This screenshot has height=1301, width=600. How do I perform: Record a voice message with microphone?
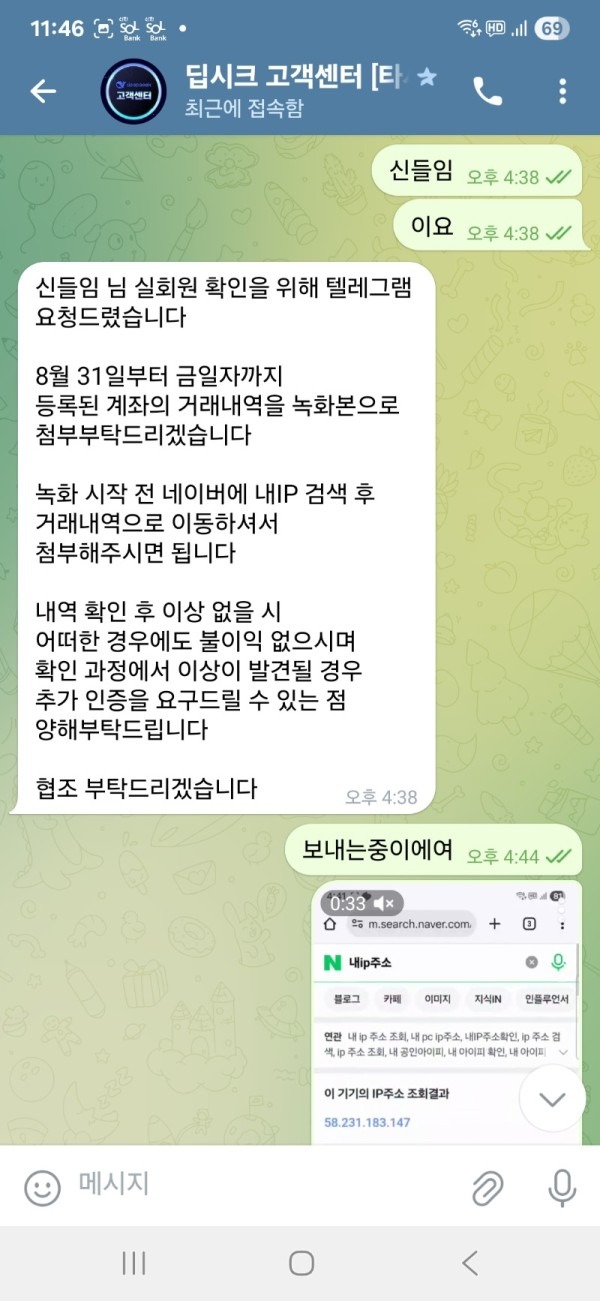click(562, 1187)
